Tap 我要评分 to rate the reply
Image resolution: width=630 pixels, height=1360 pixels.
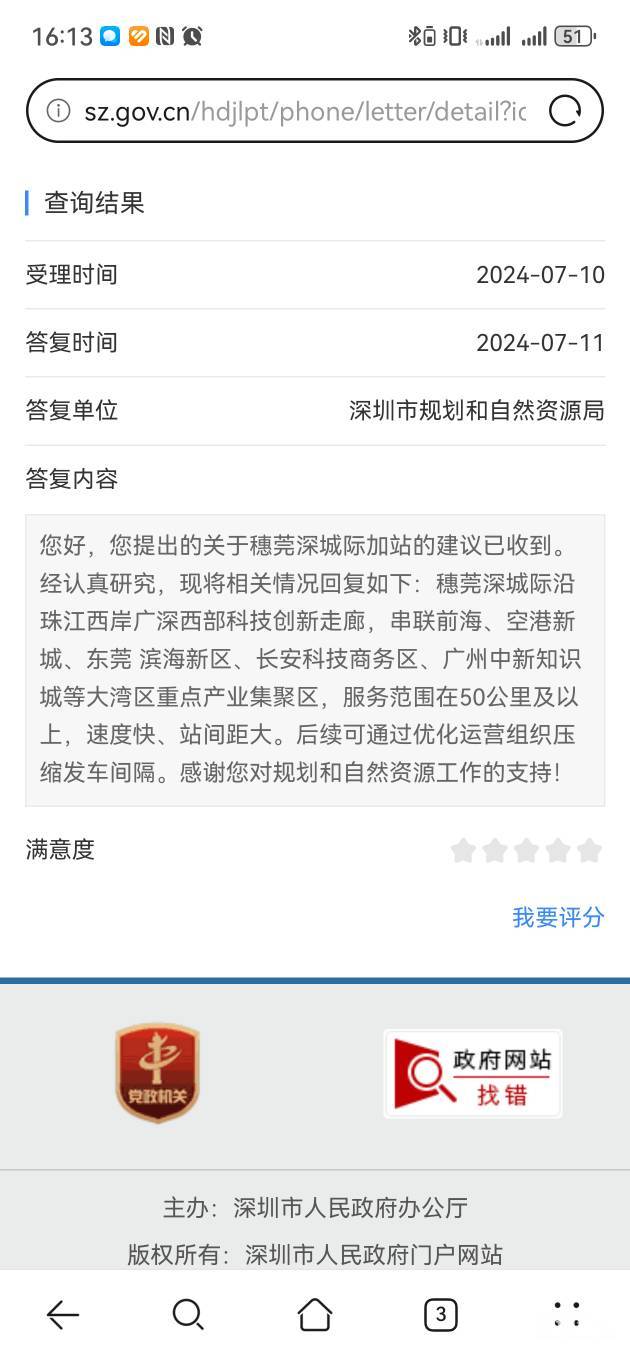tap(558, 917)
